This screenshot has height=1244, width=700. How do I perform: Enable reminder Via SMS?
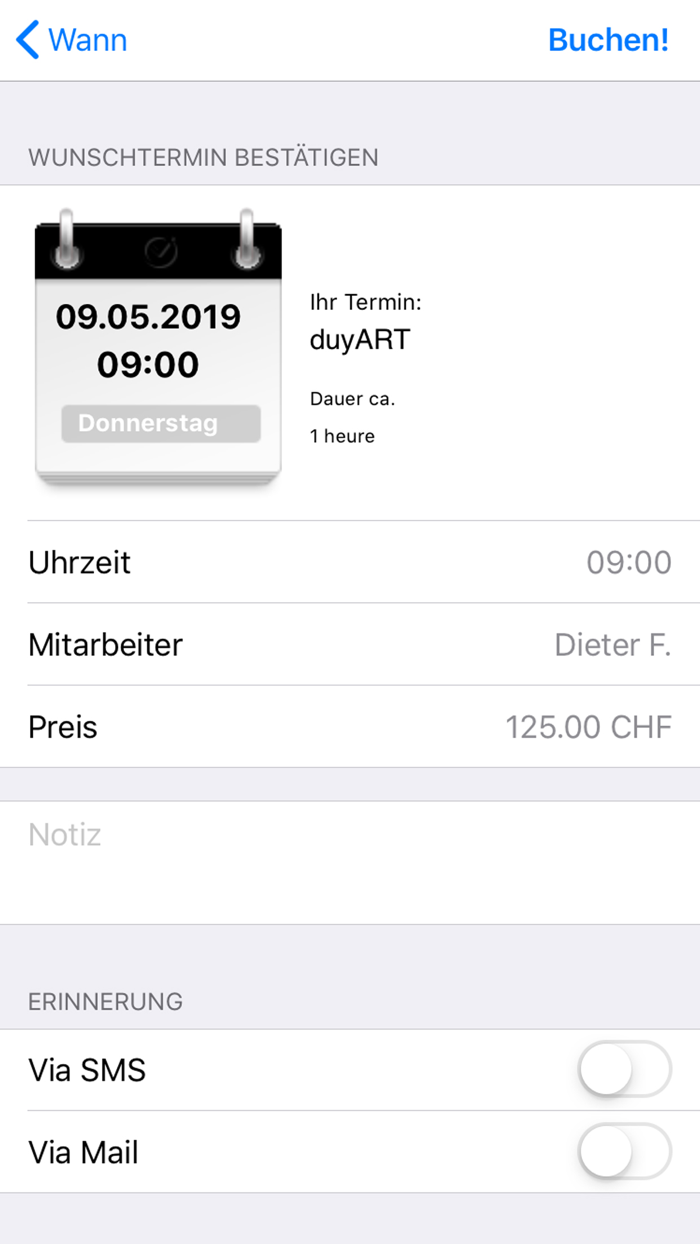tap(625, 1070)
